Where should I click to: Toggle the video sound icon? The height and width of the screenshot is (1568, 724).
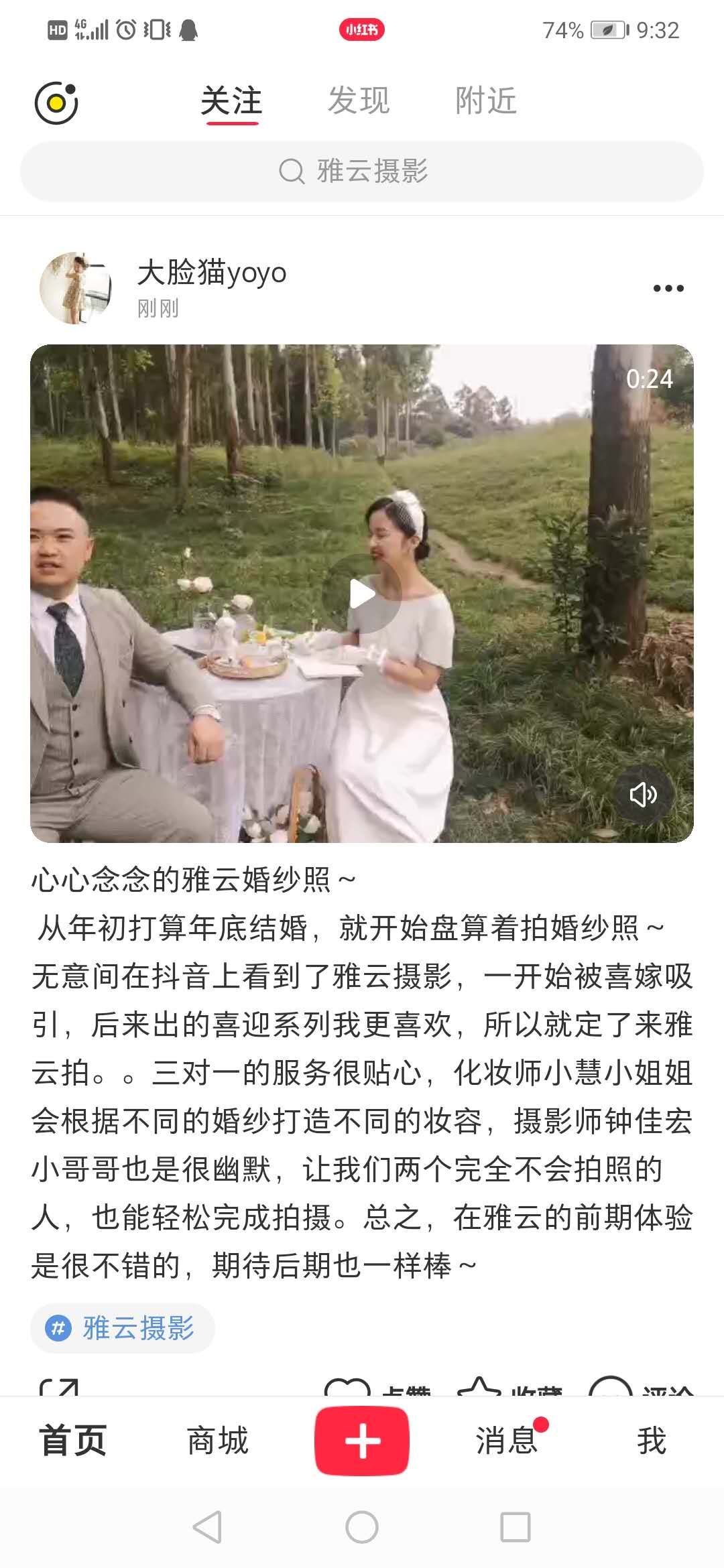(x=642, y=795)
